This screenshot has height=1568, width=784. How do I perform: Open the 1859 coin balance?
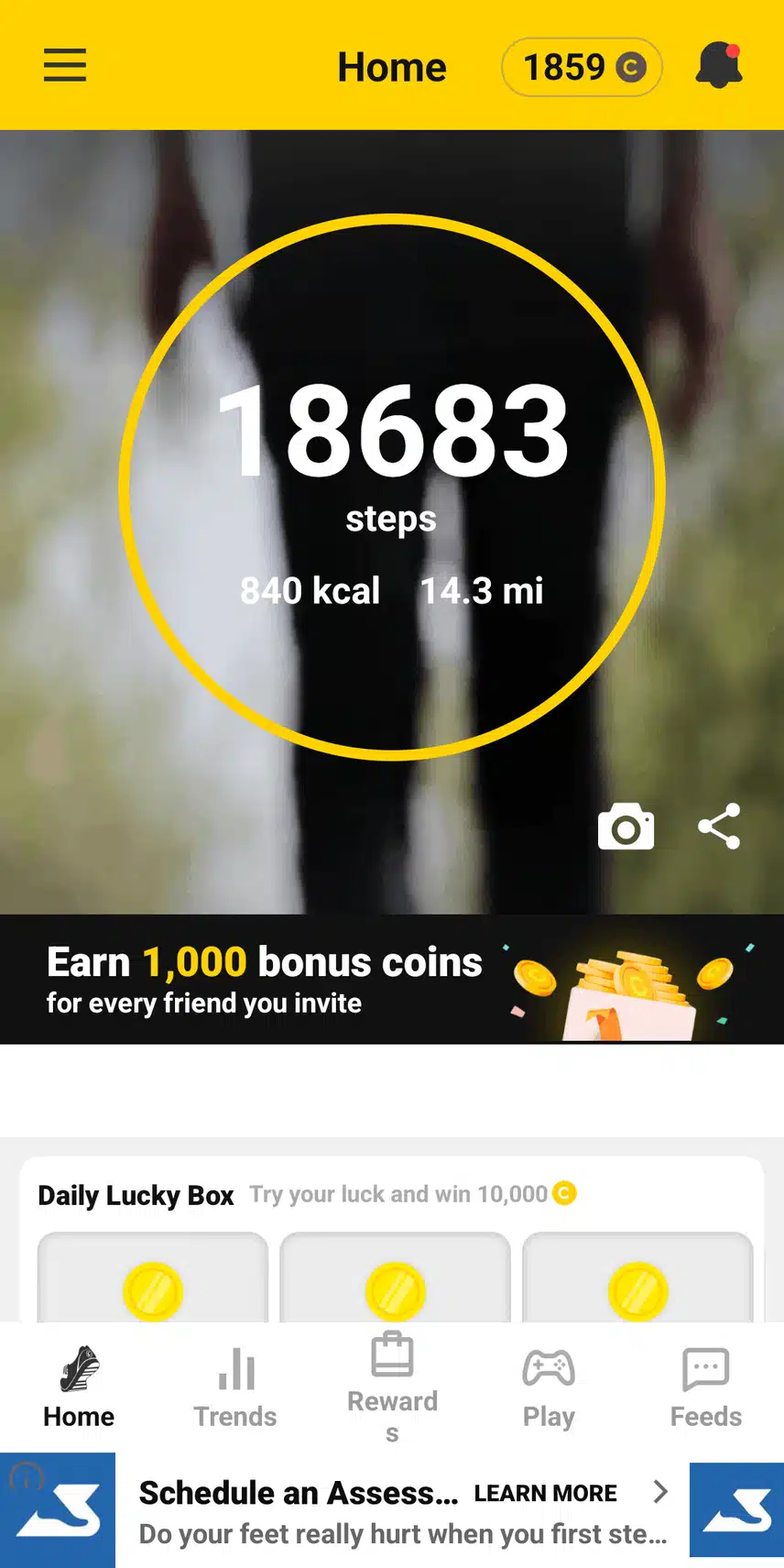582,67
